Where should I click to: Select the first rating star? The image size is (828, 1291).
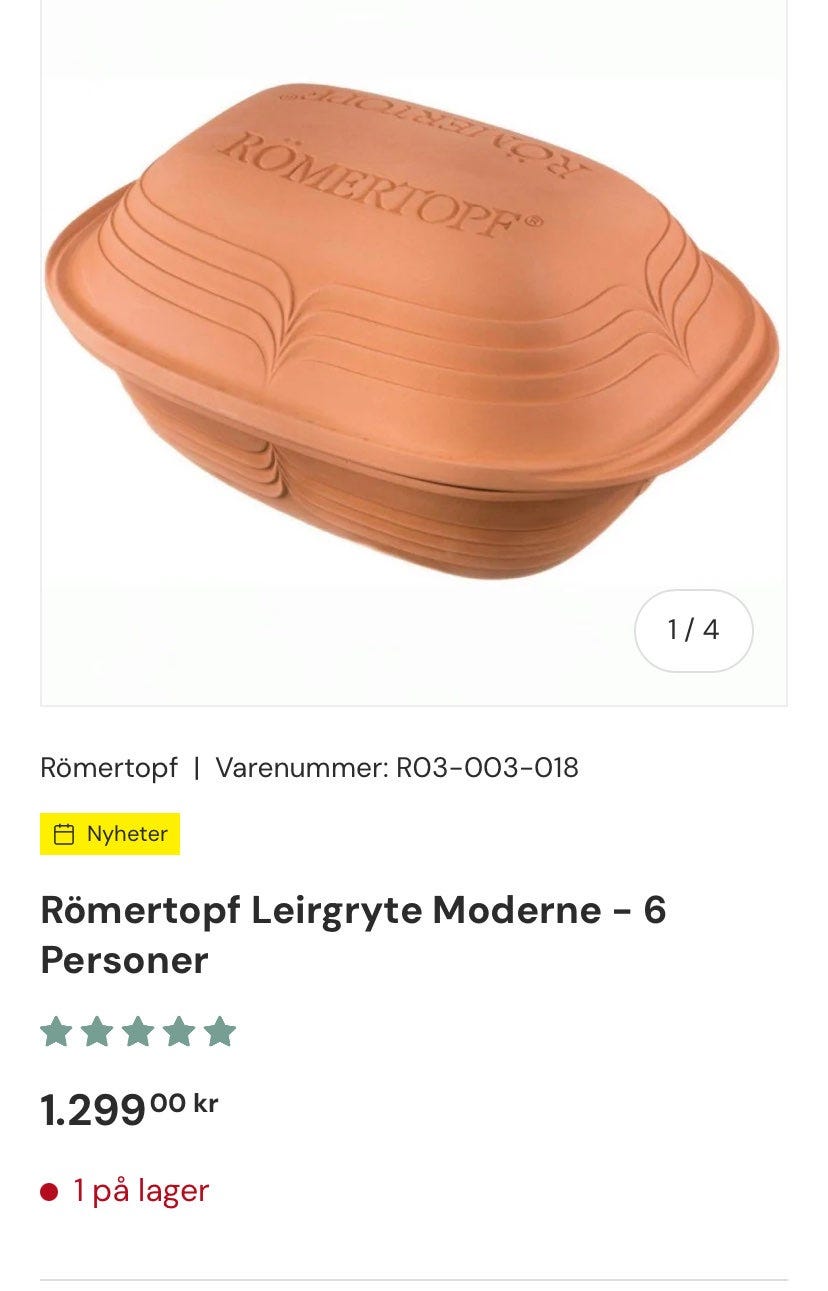pyautogui.click(x=56, y=1031)
